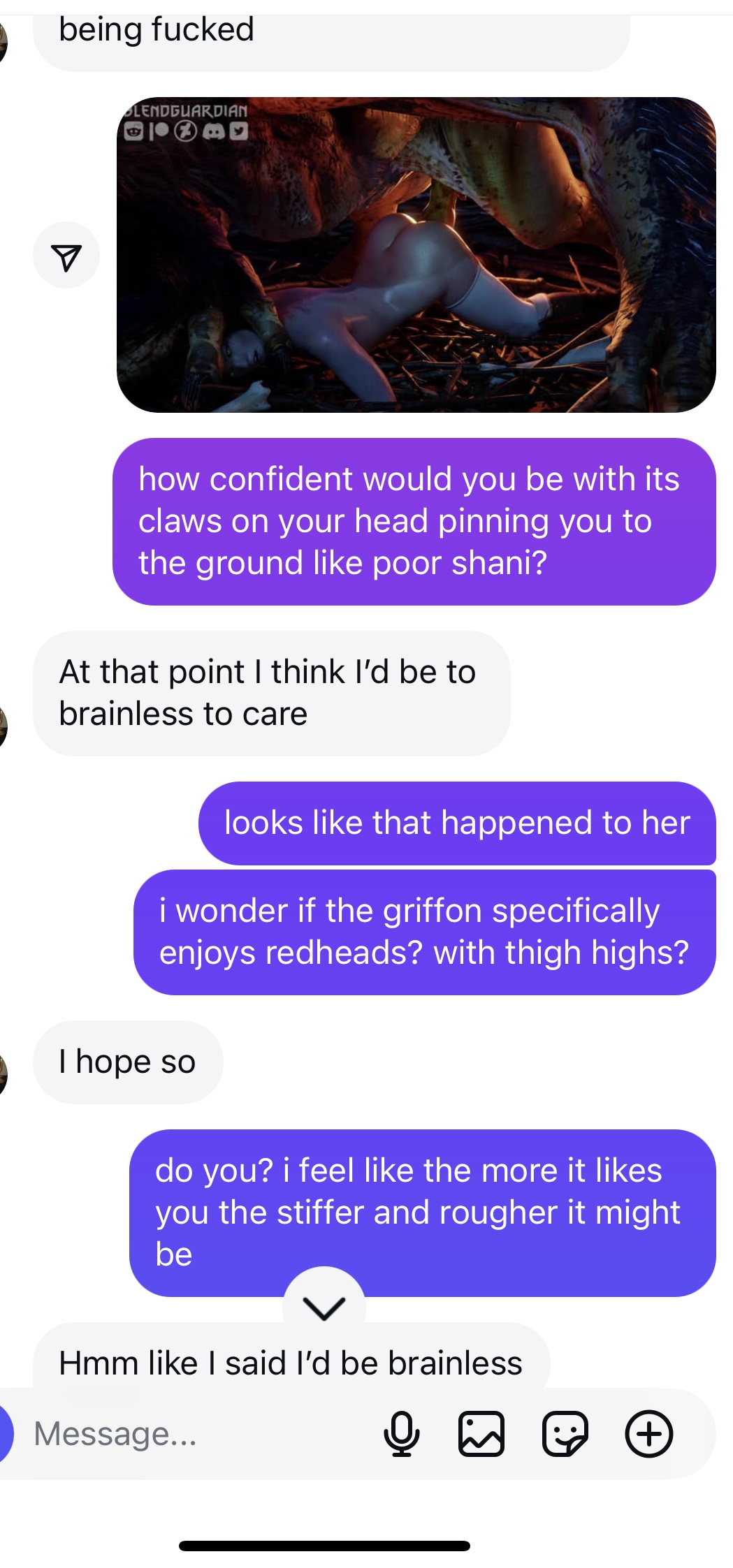This screenshot has width=733, height=1568.
Task: Tap the Message text field
Action: pyautogui.click(x=196, y=1434)
